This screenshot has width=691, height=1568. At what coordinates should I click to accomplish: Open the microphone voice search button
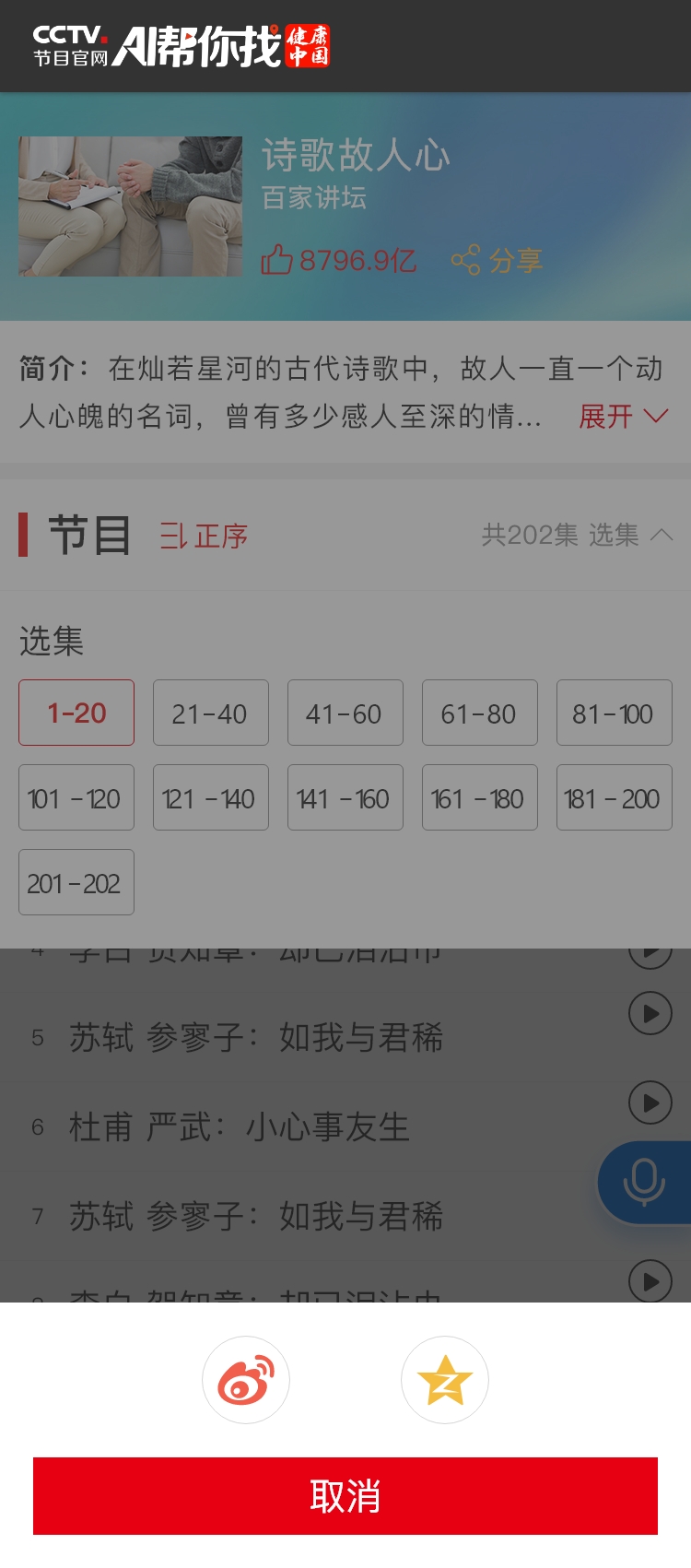coord(644,1182)
